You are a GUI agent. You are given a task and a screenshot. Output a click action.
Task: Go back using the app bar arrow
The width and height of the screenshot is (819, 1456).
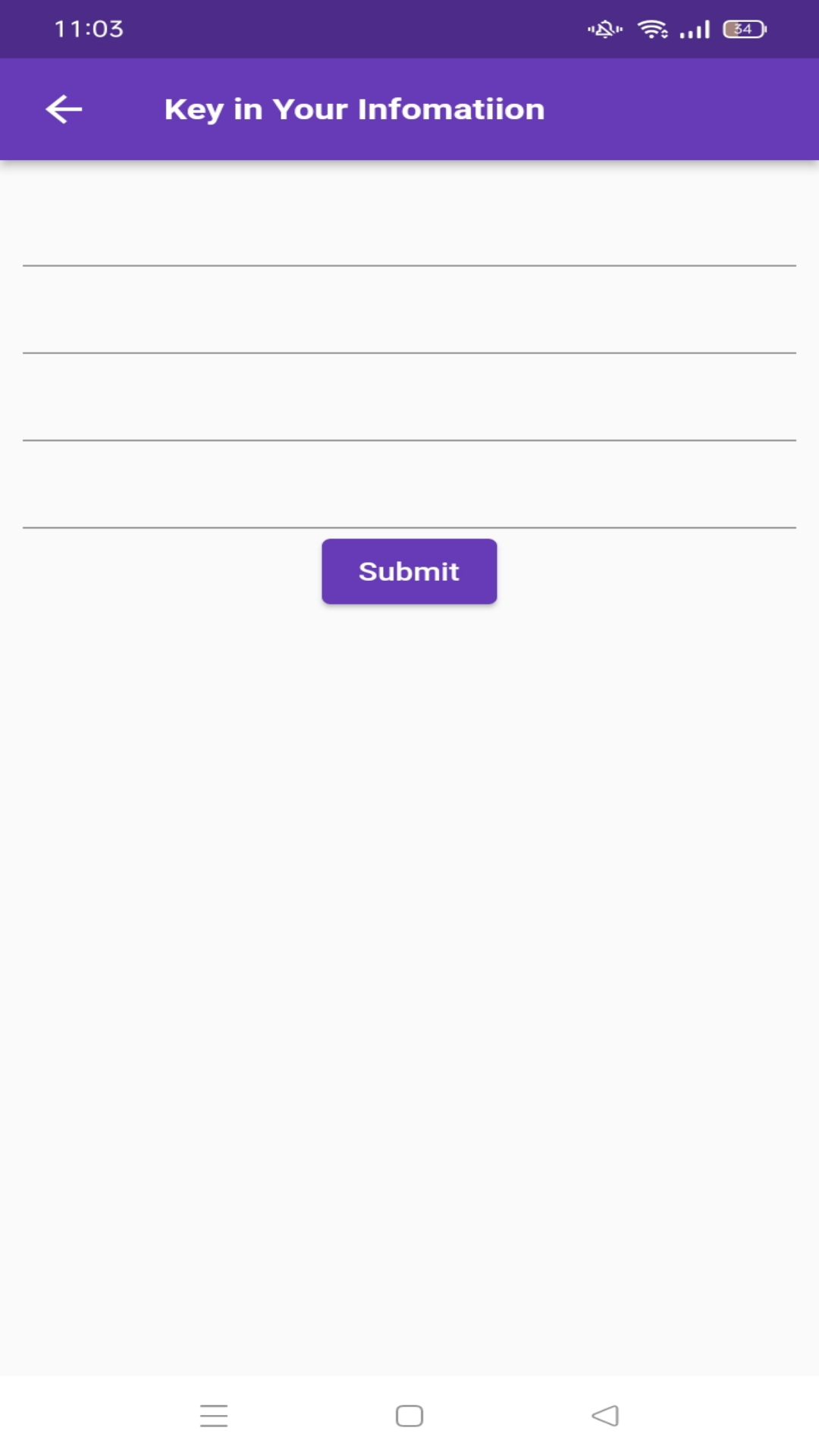(x=64, y=109)
